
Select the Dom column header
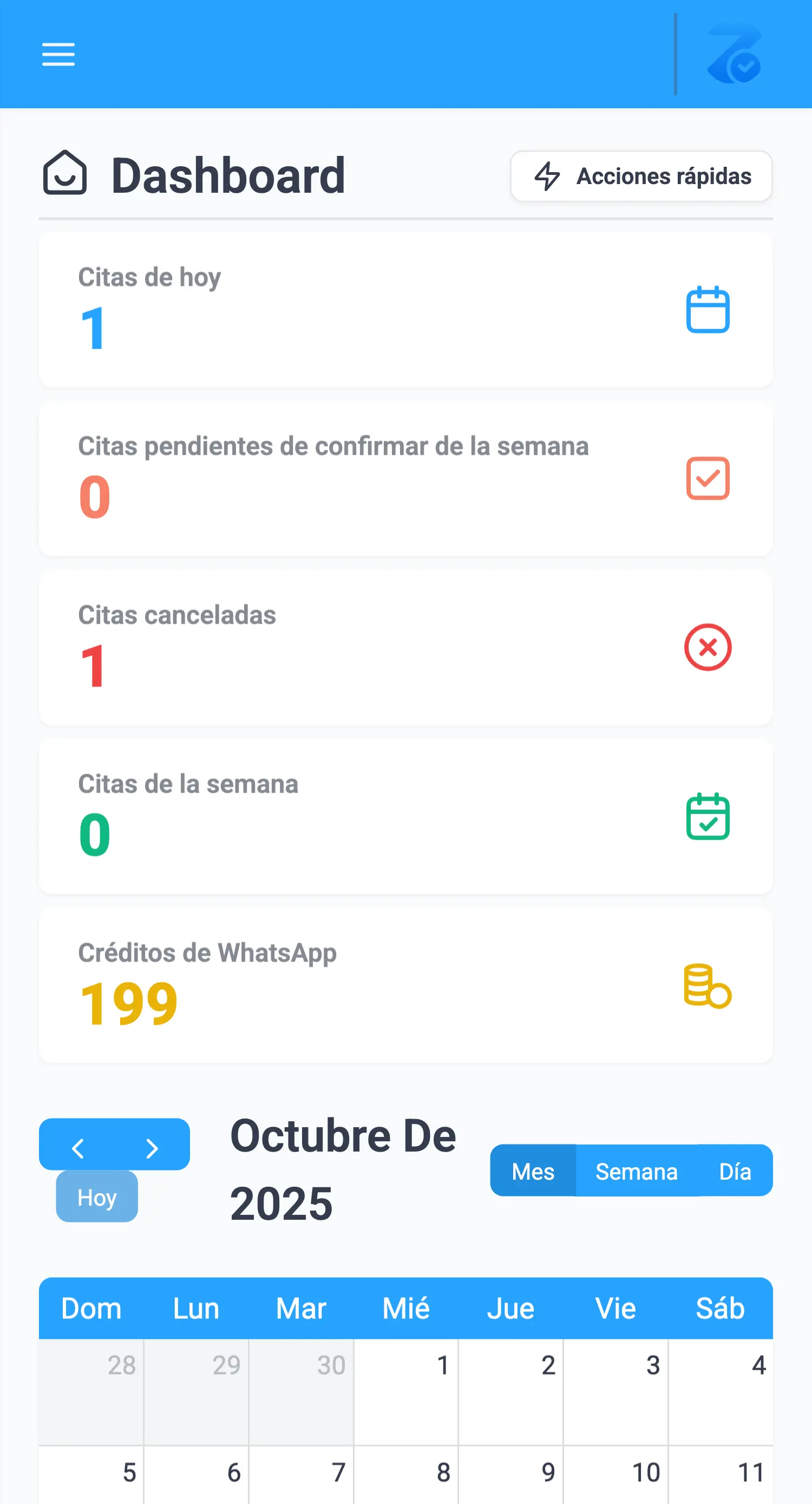(x=91, y=1309)
